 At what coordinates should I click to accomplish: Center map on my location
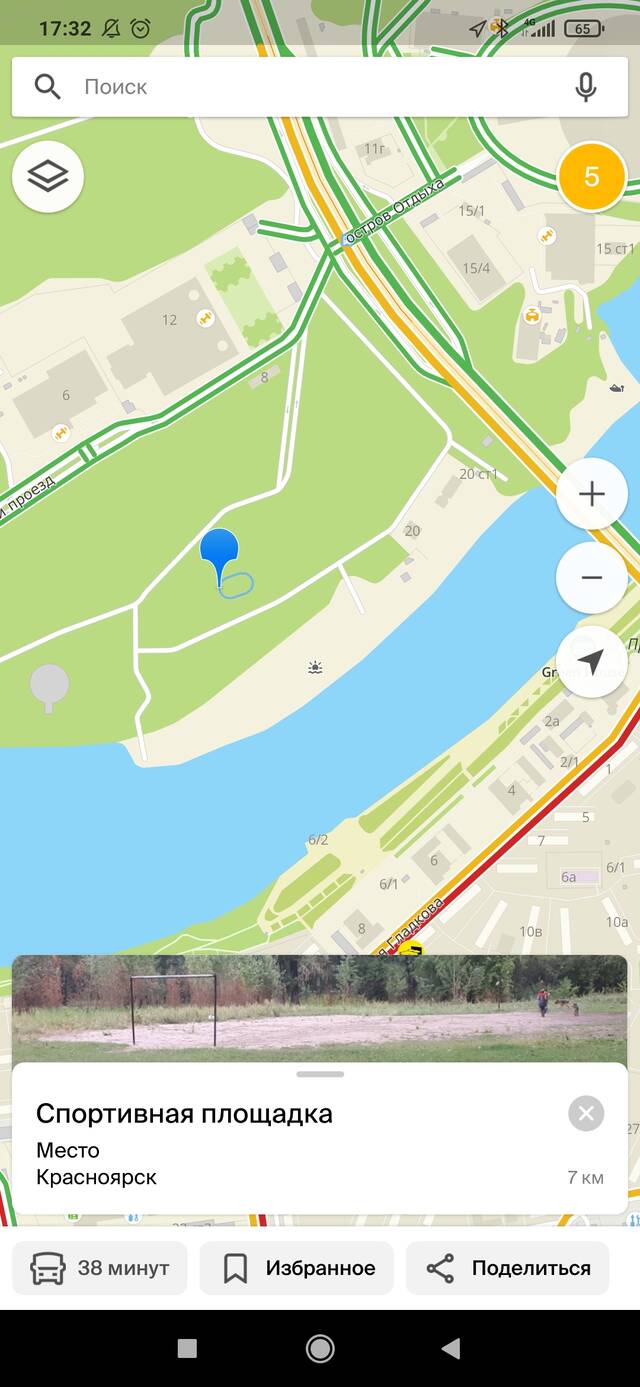pyautogui.click(x=591, y=661)
